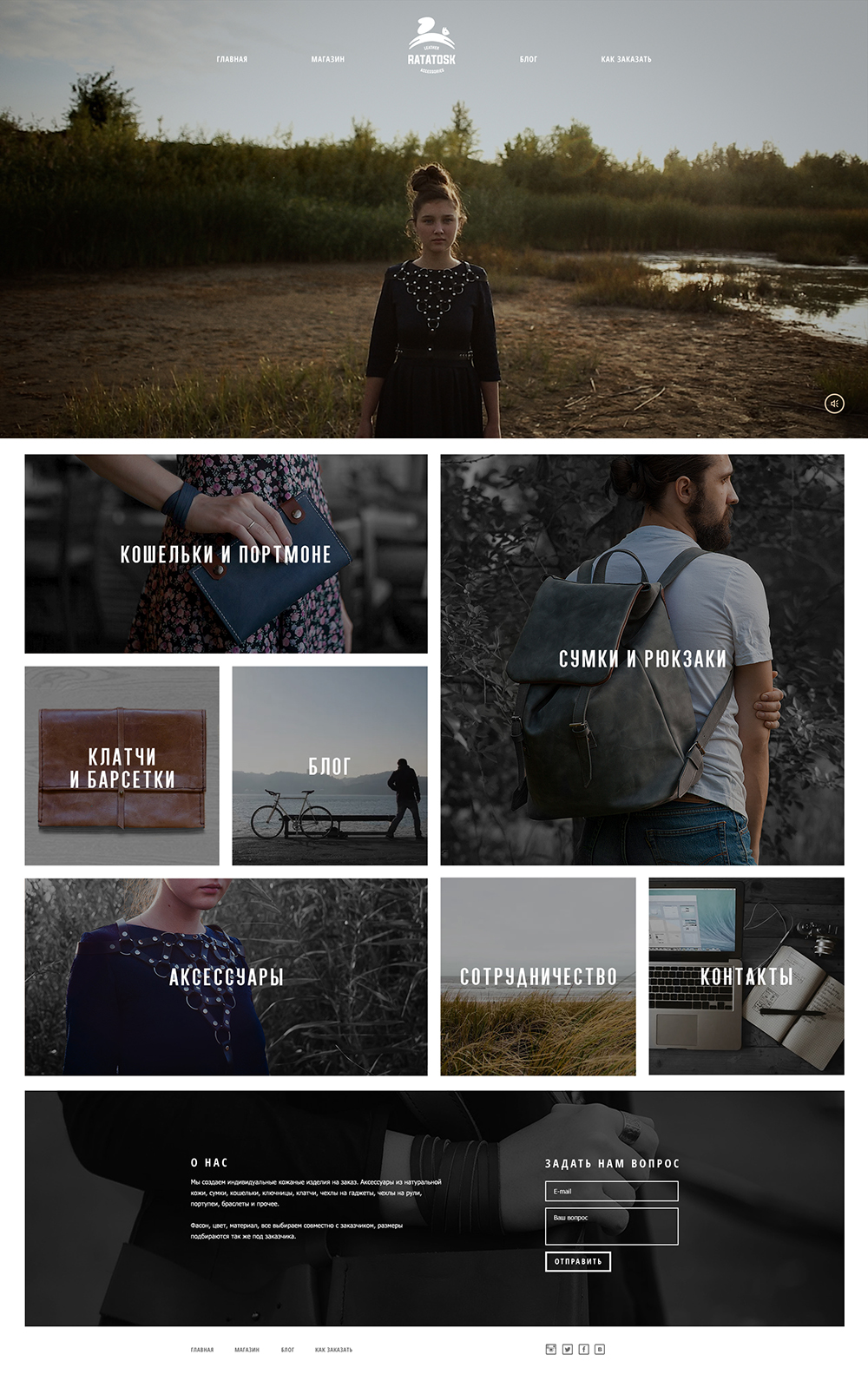868x1374 pixels.
Task: Toggle the sound icon on the hero image
Action: tap(833, 404)
